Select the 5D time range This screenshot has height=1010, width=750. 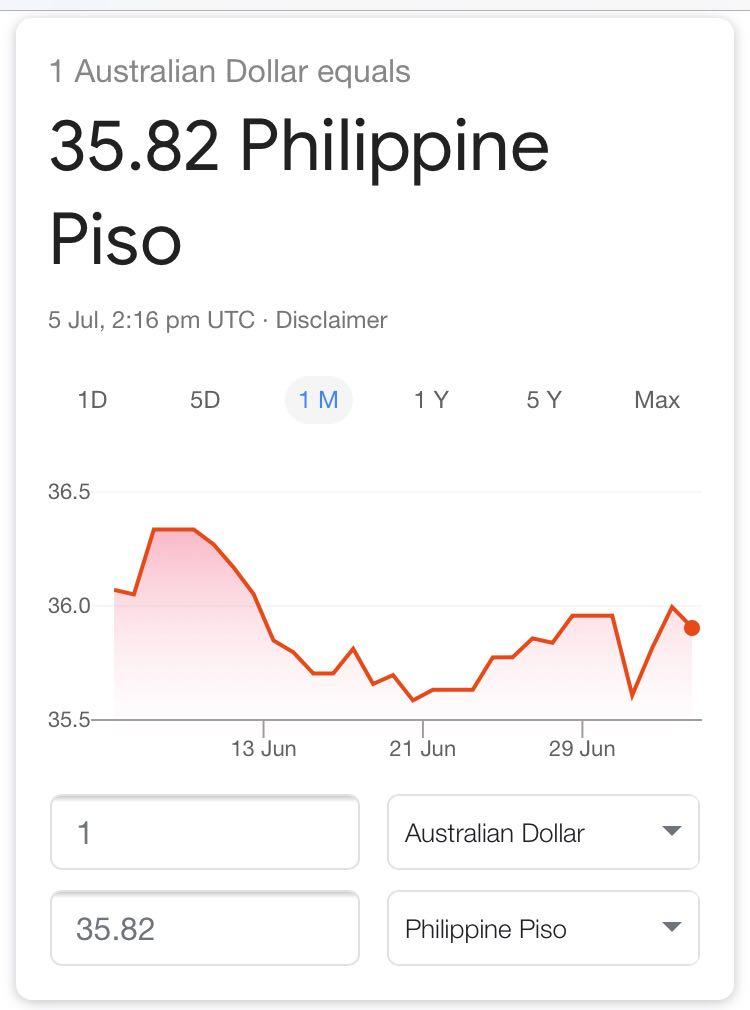pyautogui.click(x=205, y=400)
